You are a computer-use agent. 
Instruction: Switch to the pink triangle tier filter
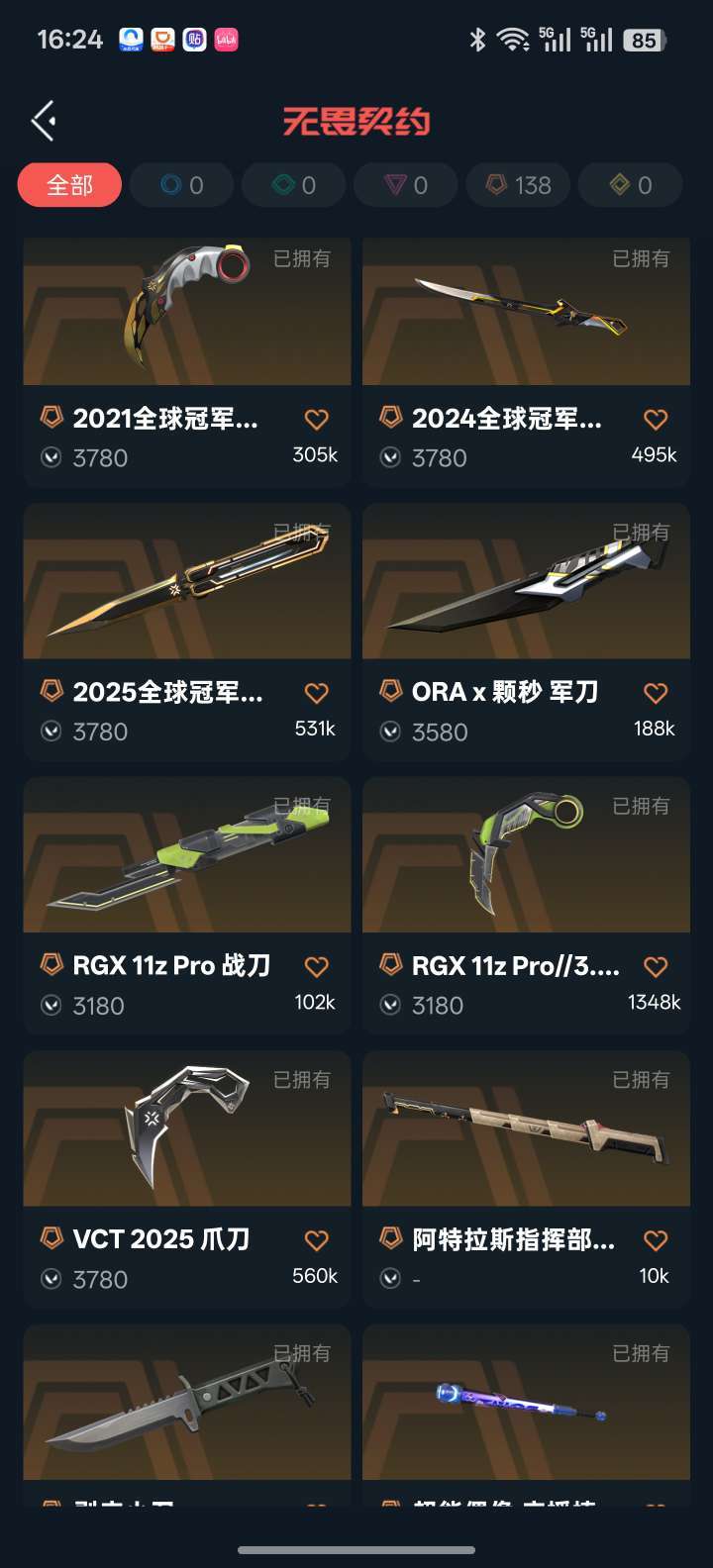[405, 185]
